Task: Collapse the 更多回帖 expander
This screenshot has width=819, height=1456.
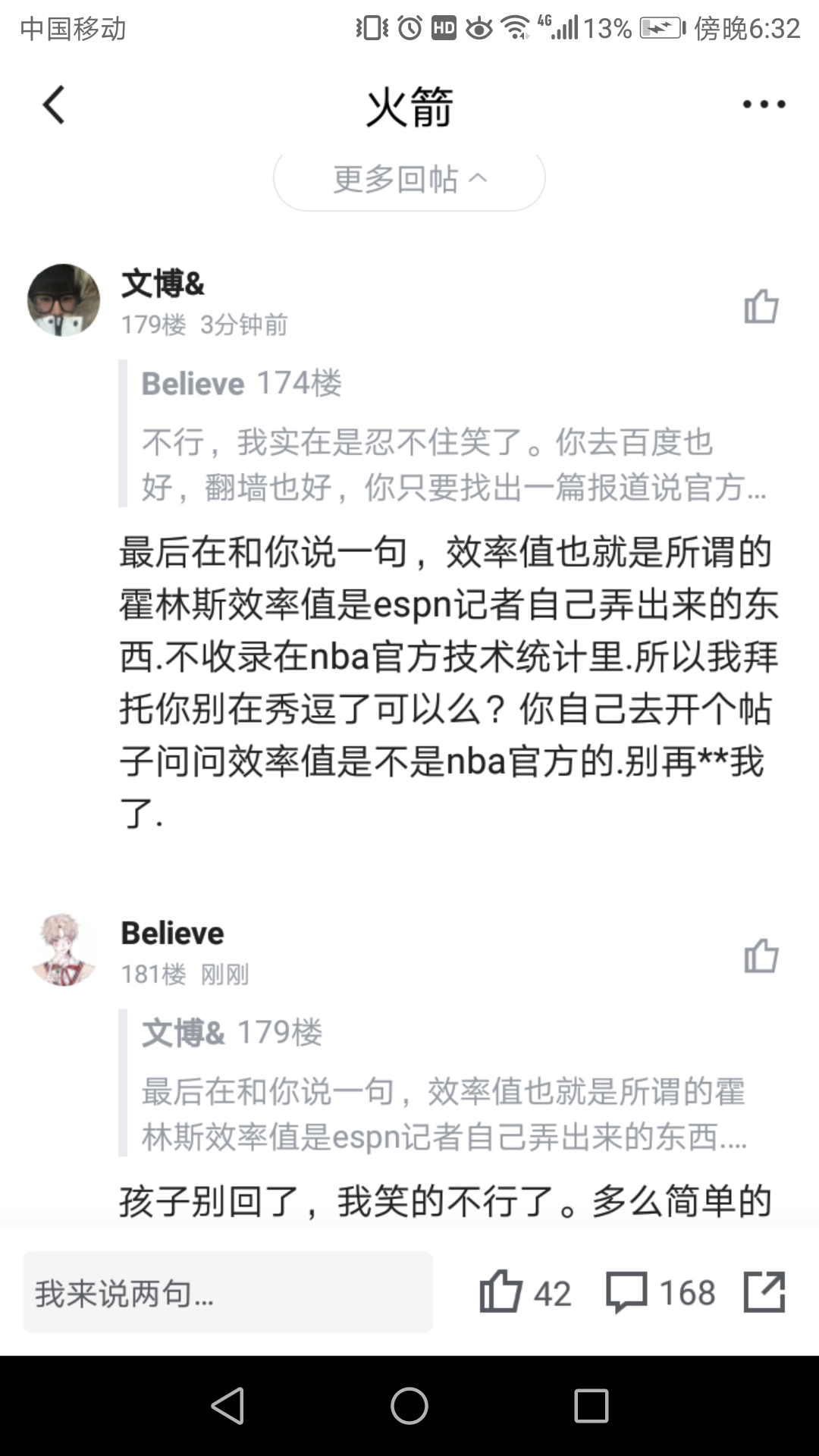Action: click(409, 180)
